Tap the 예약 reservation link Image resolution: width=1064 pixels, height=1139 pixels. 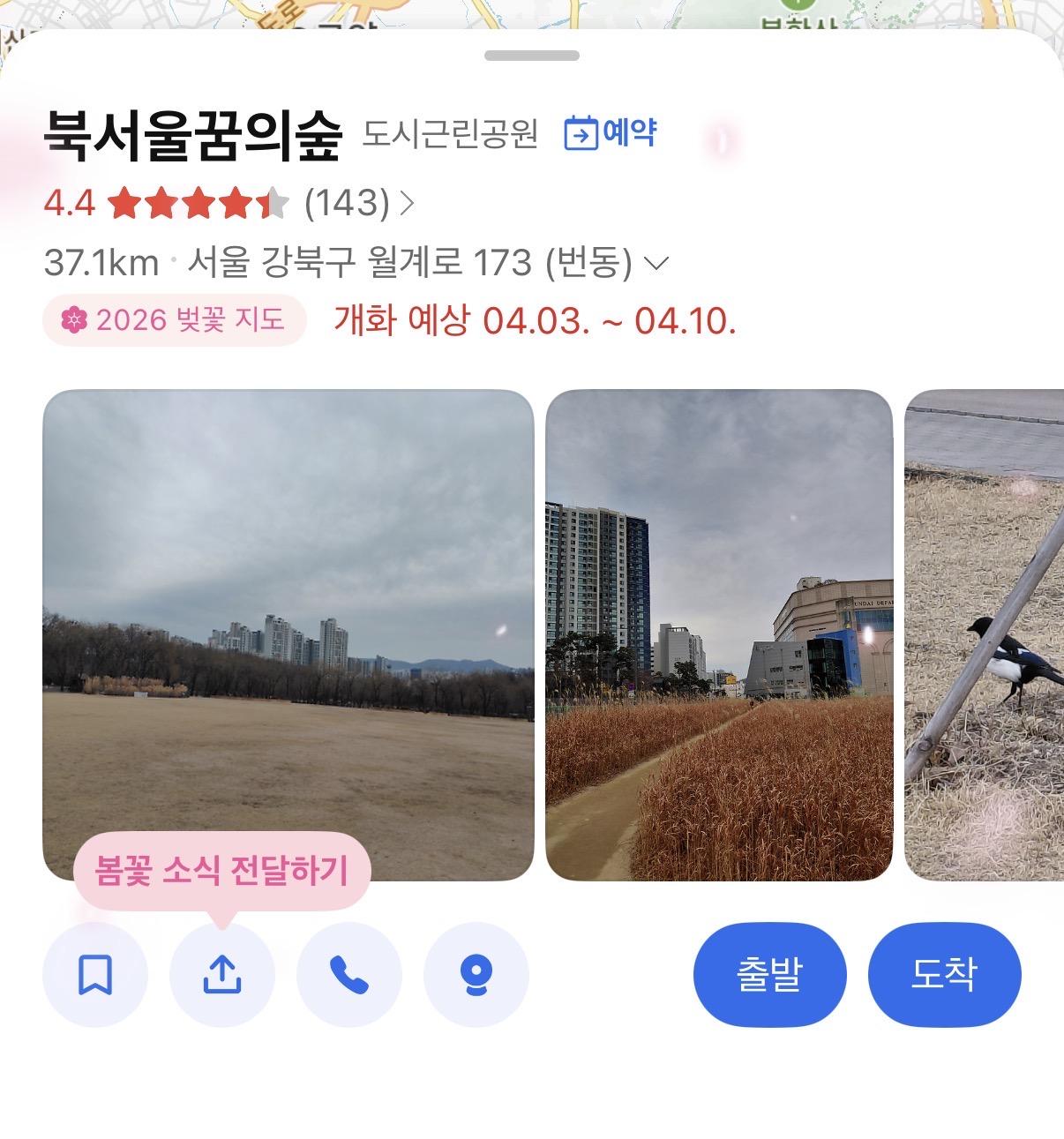[611, 133]
